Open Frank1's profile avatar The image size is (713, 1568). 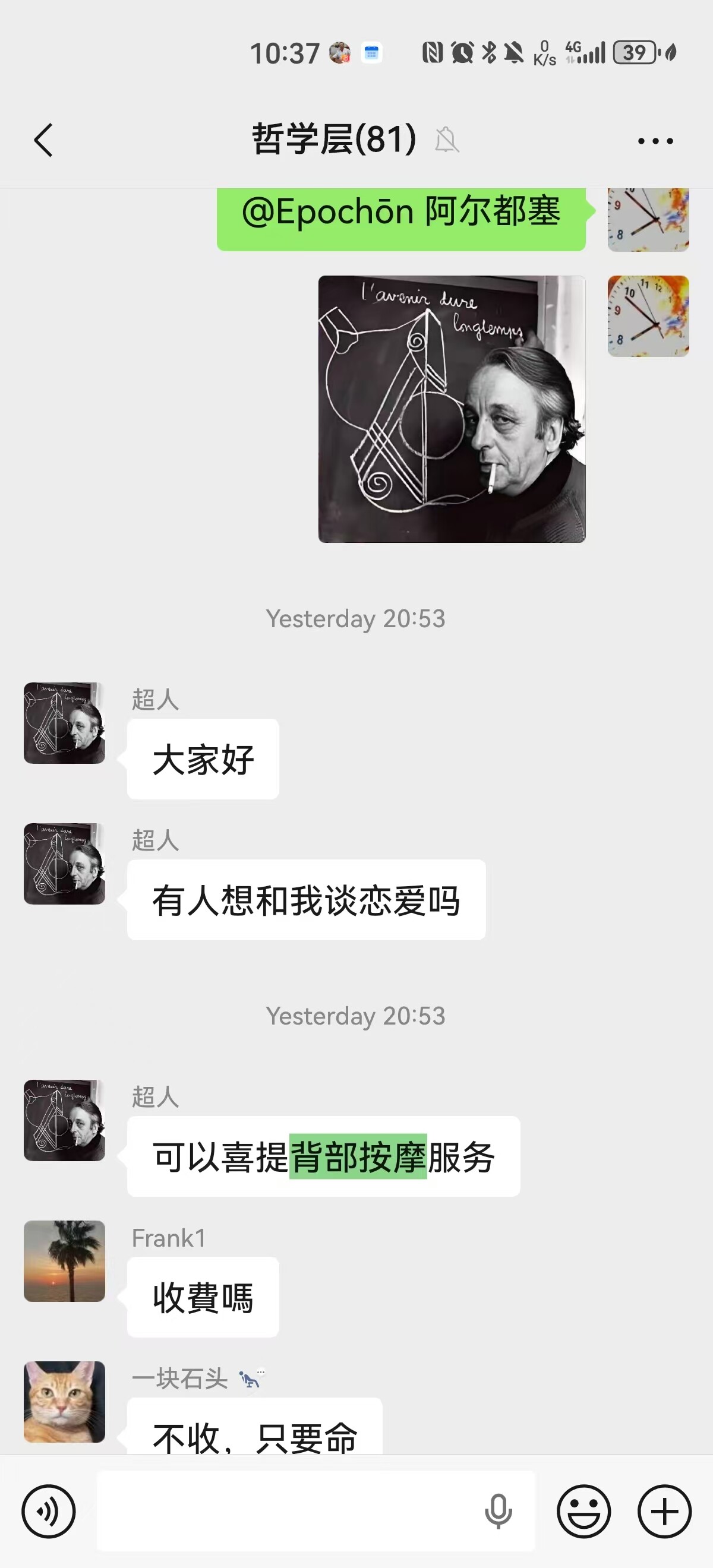pyautogui.click(x=65, y=1260)
